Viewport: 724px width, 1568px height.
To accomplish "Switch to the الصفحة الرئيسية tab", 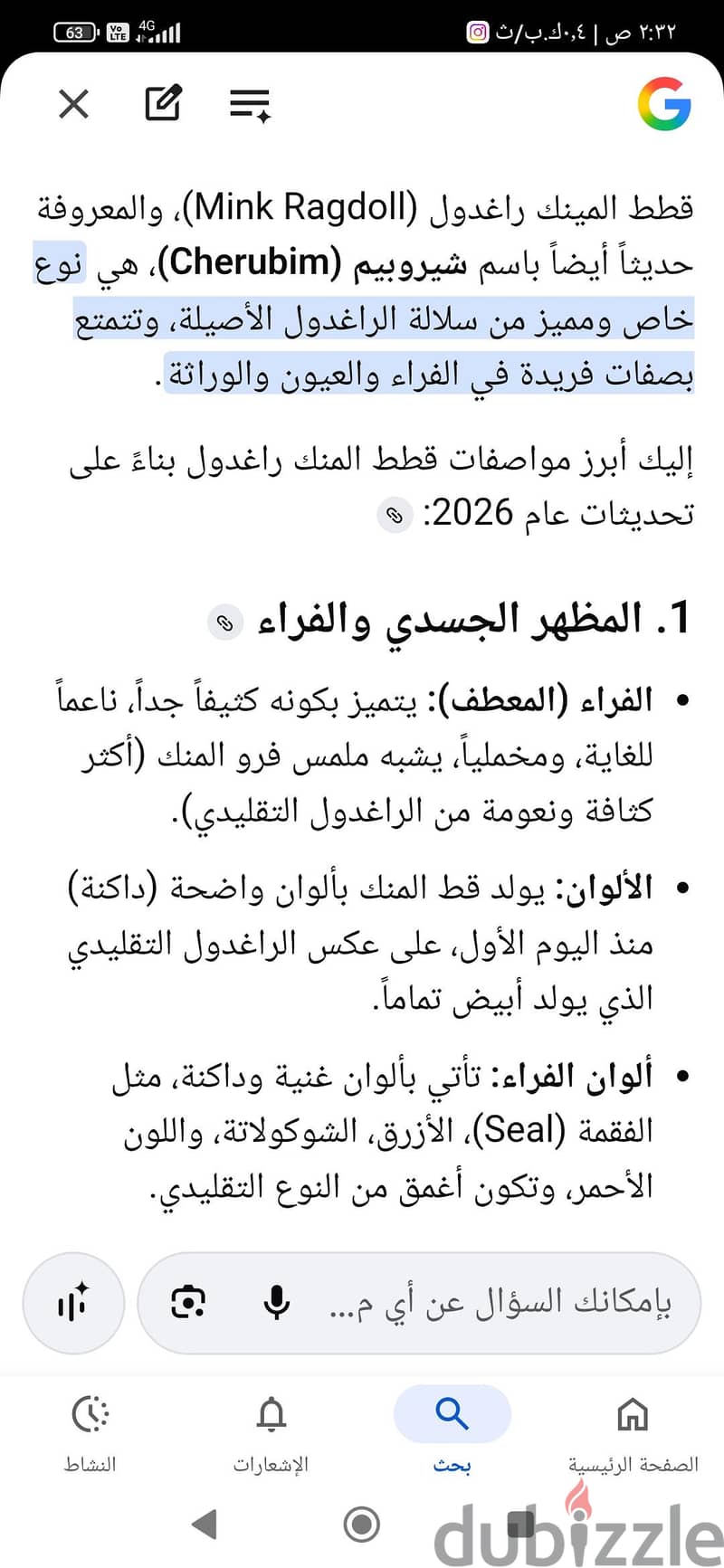I will coord(633,1432).
